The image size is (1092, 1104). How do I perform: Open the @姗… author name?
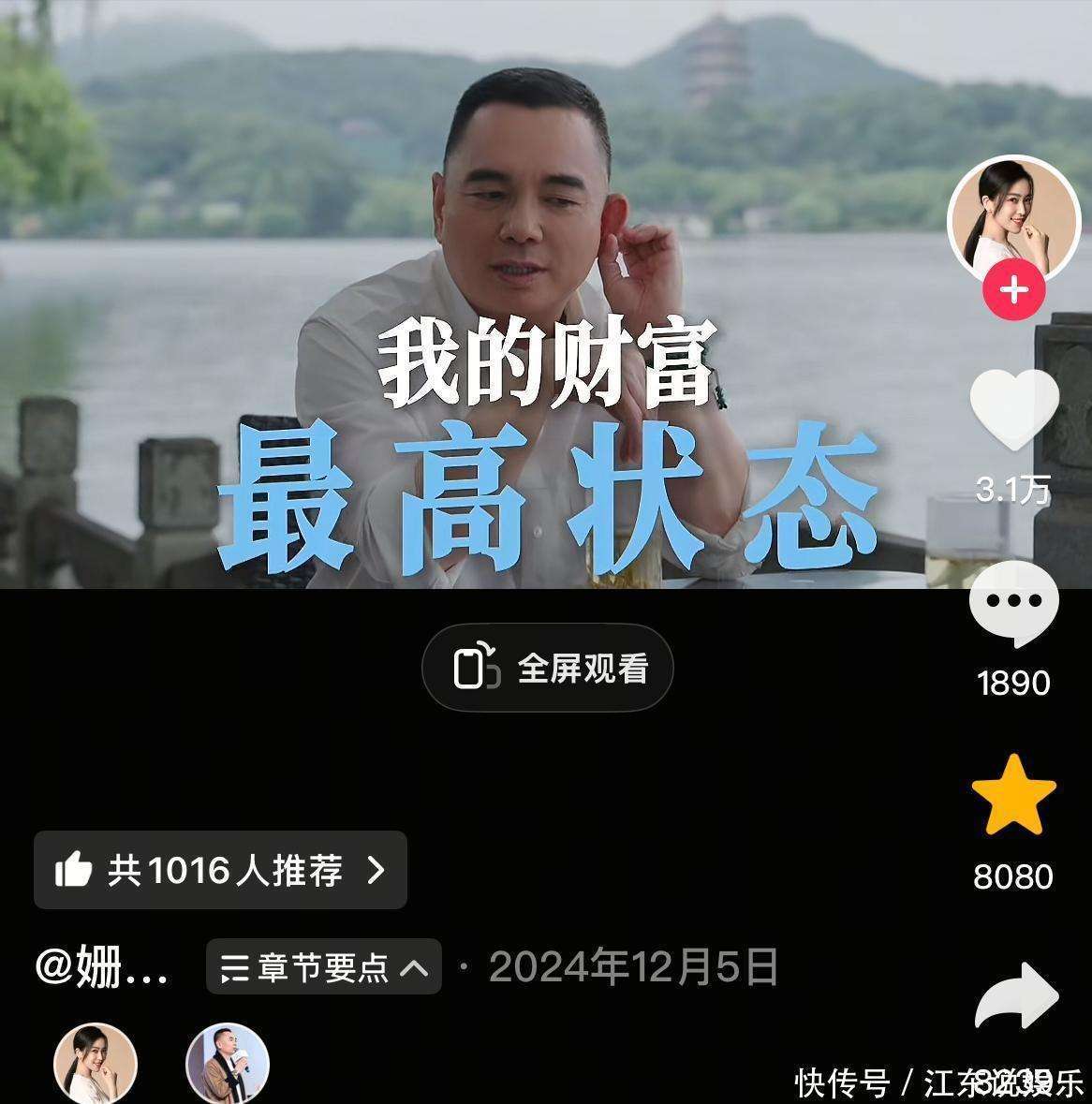coord(102,966)
